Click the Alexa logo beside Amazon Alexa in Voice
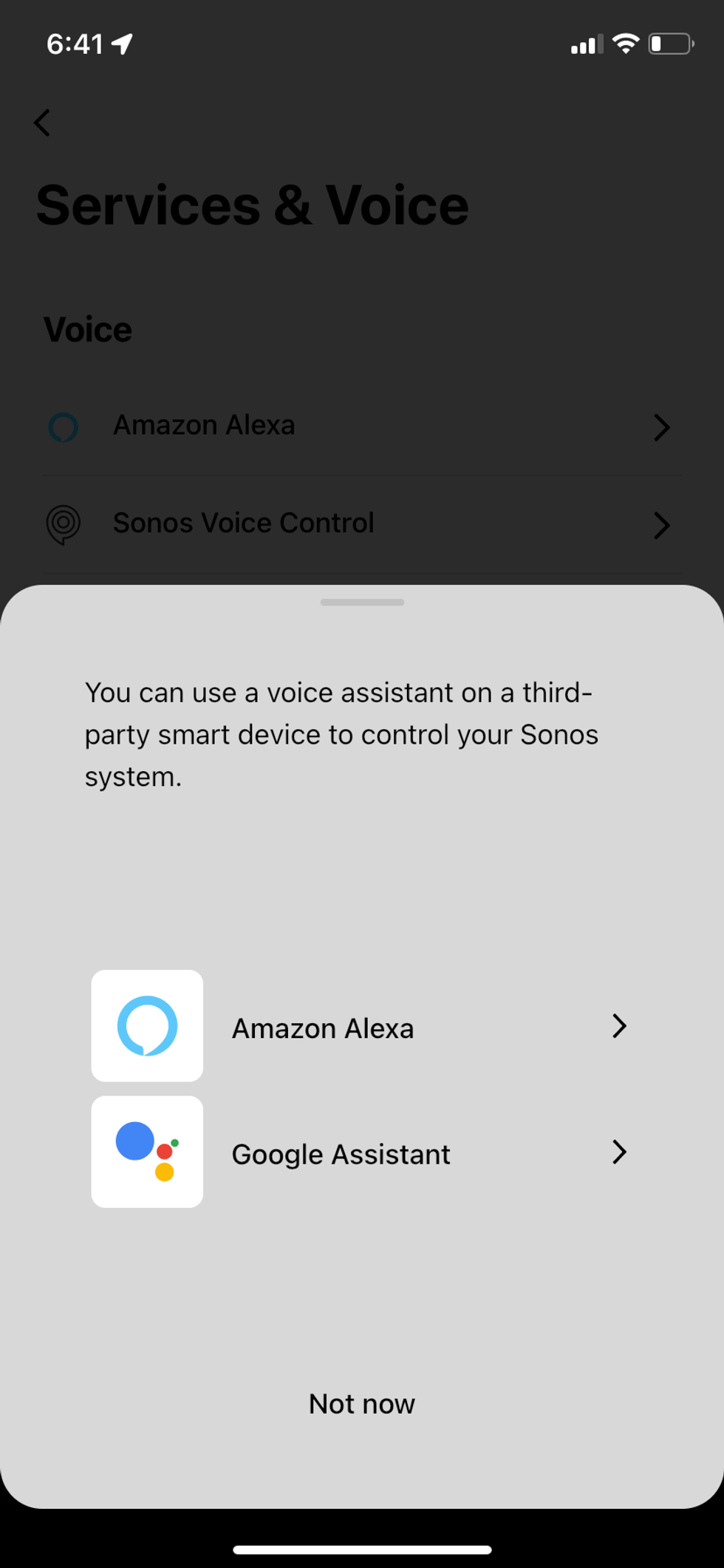This screenshot has width=724, height=1568. [63, 427]
